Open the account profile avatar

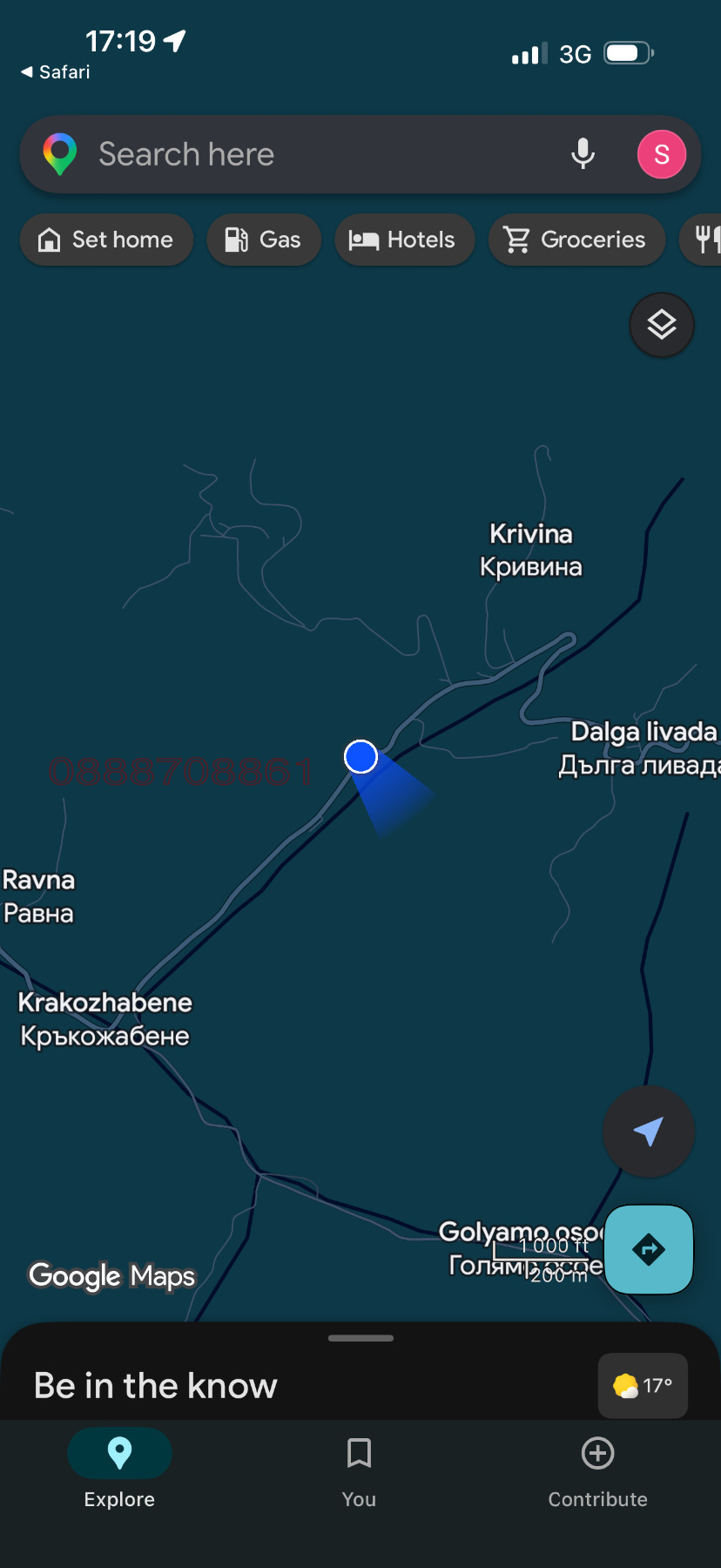pyautogui.click(x=661, y=155)
